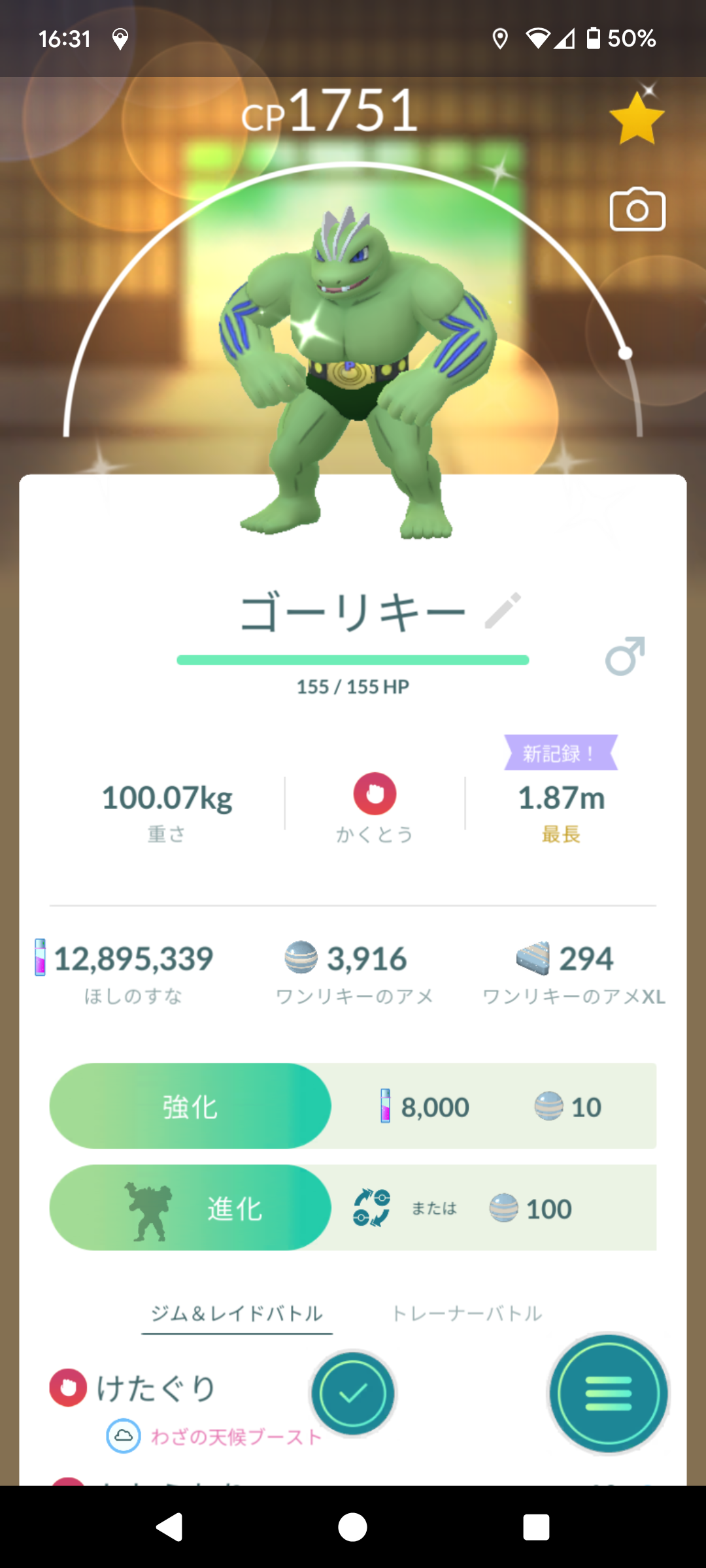Edit the ゴーリキー nickname with the pencil
The image size is (706, 1568).
(503, 610)
